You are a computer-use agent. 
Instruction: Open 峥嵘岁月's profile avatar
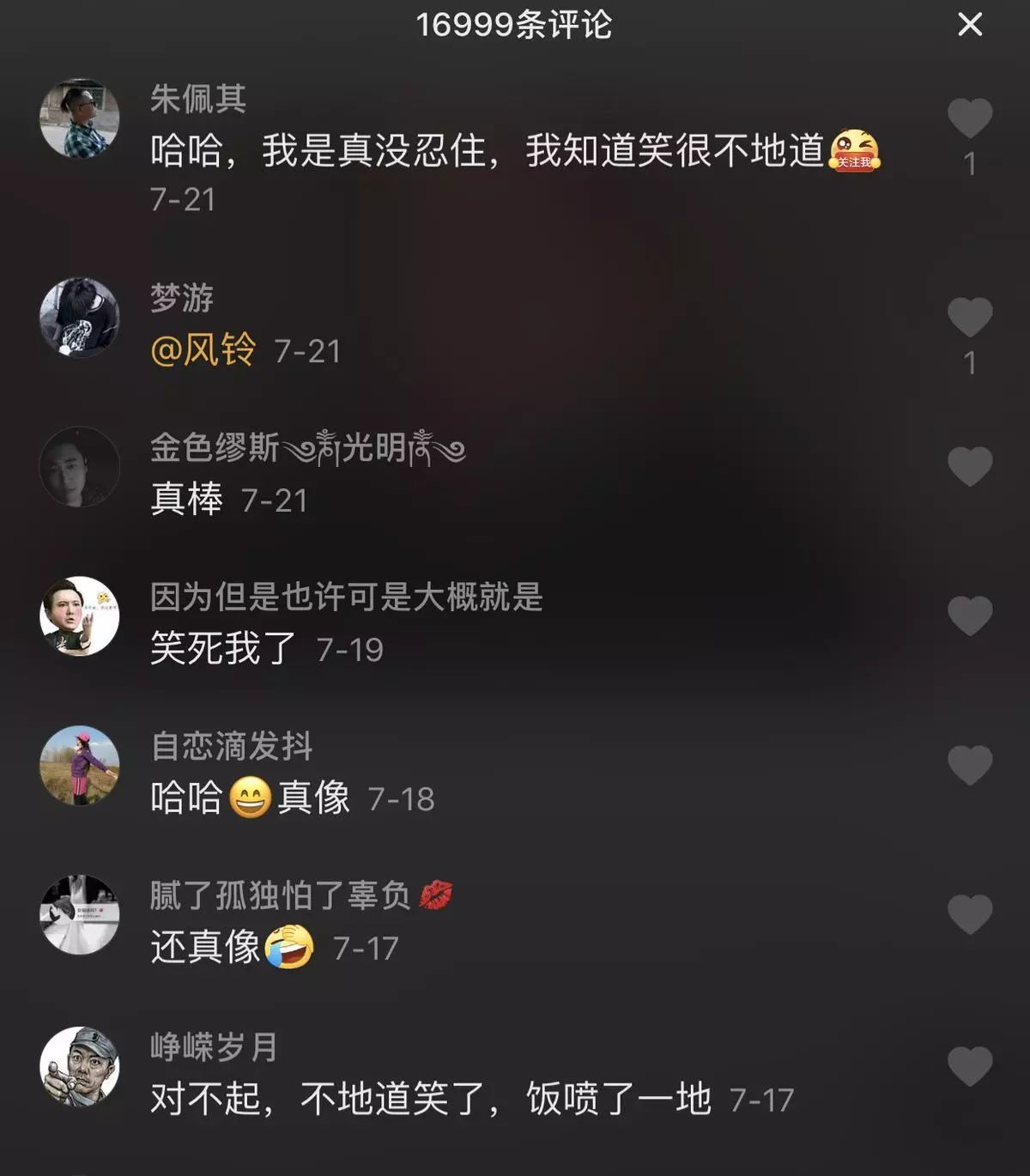tap(80, 1067)
